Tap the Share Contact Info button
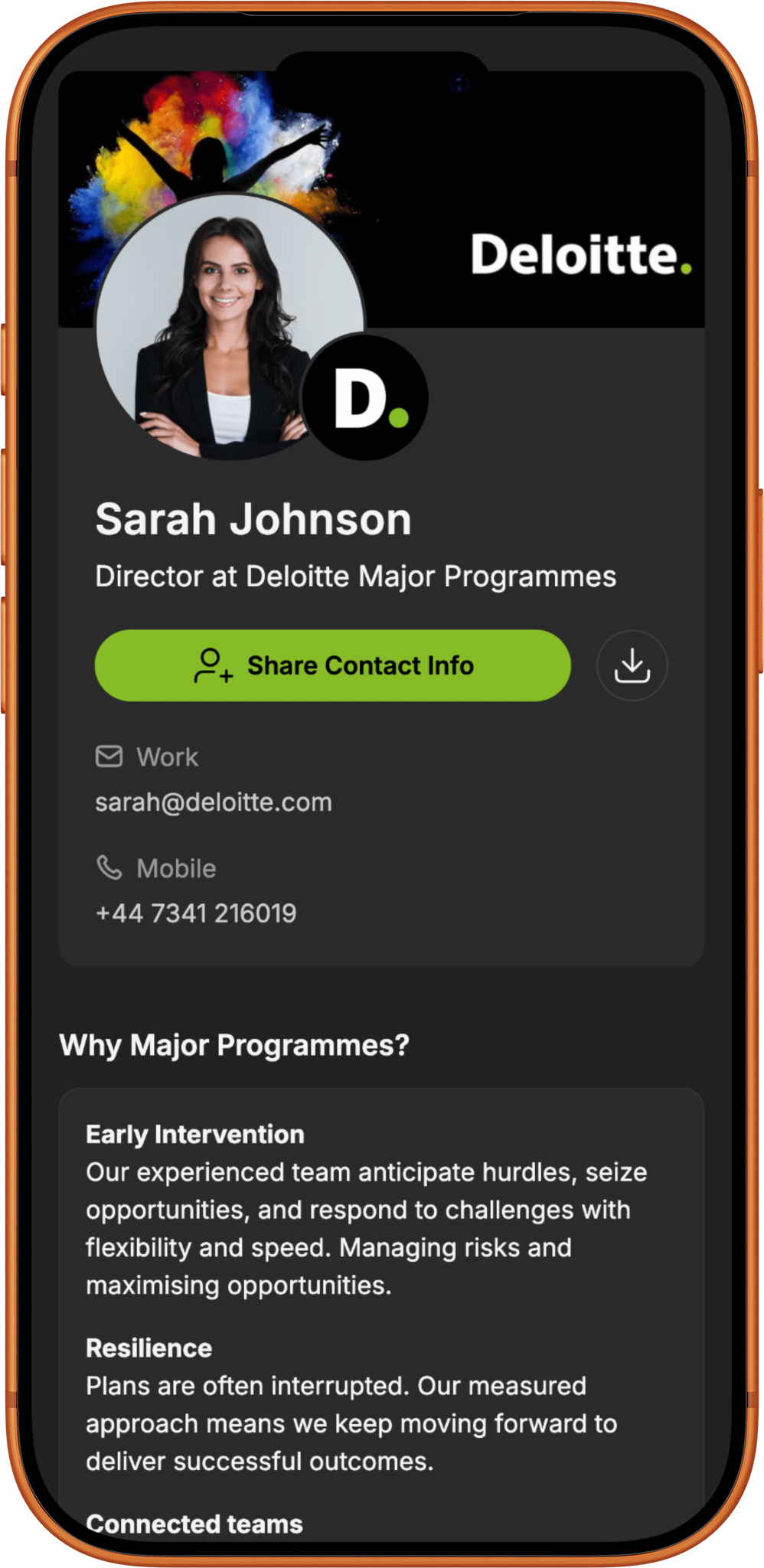The image size is (764, 1568). pyautogui.click(x=332, y=665)
